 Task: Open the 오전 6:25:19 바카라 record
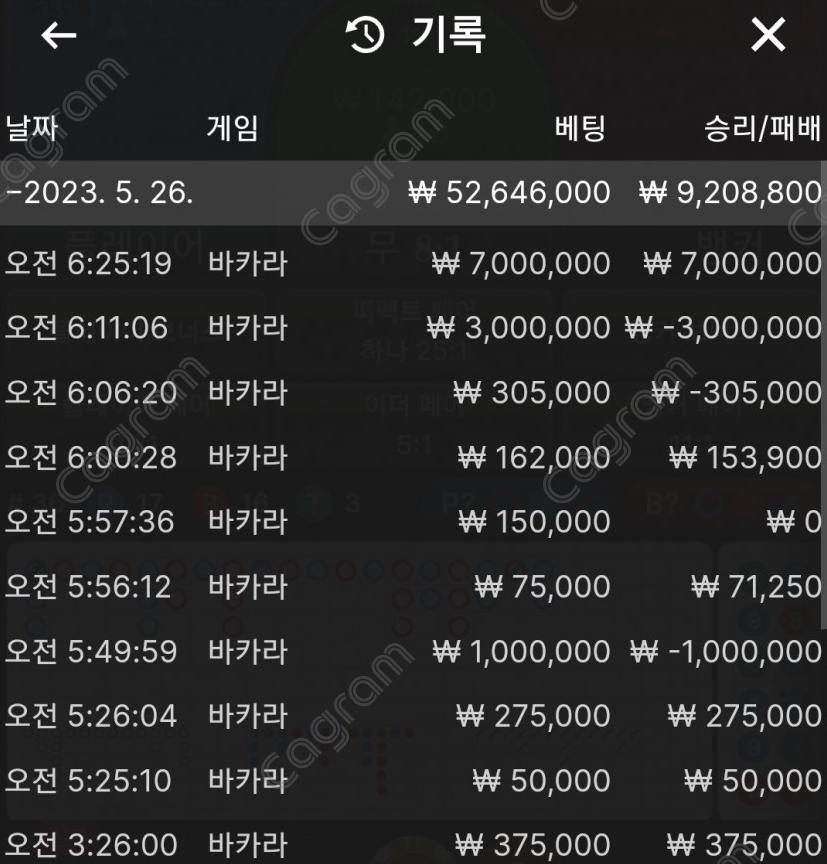tap(413, 264)
